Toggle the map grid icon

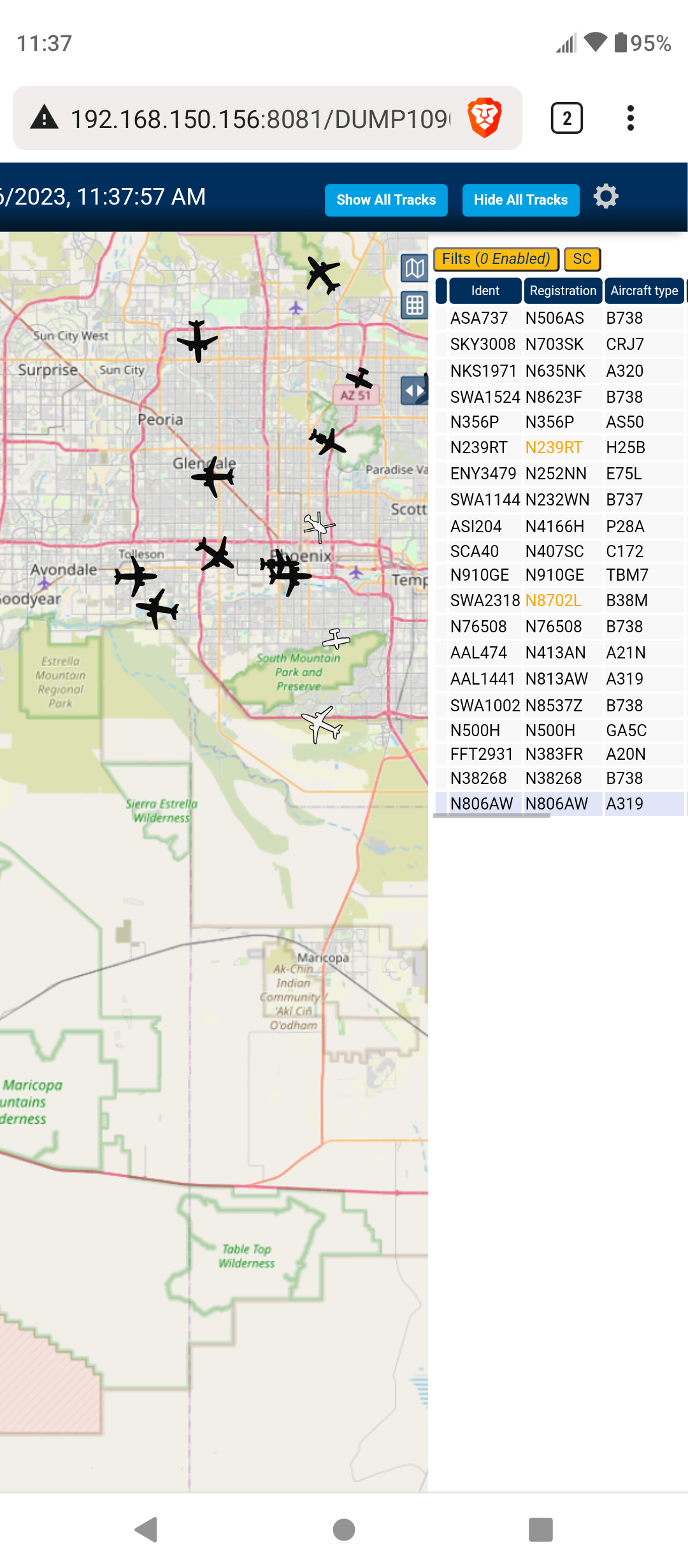click(414, 305)
